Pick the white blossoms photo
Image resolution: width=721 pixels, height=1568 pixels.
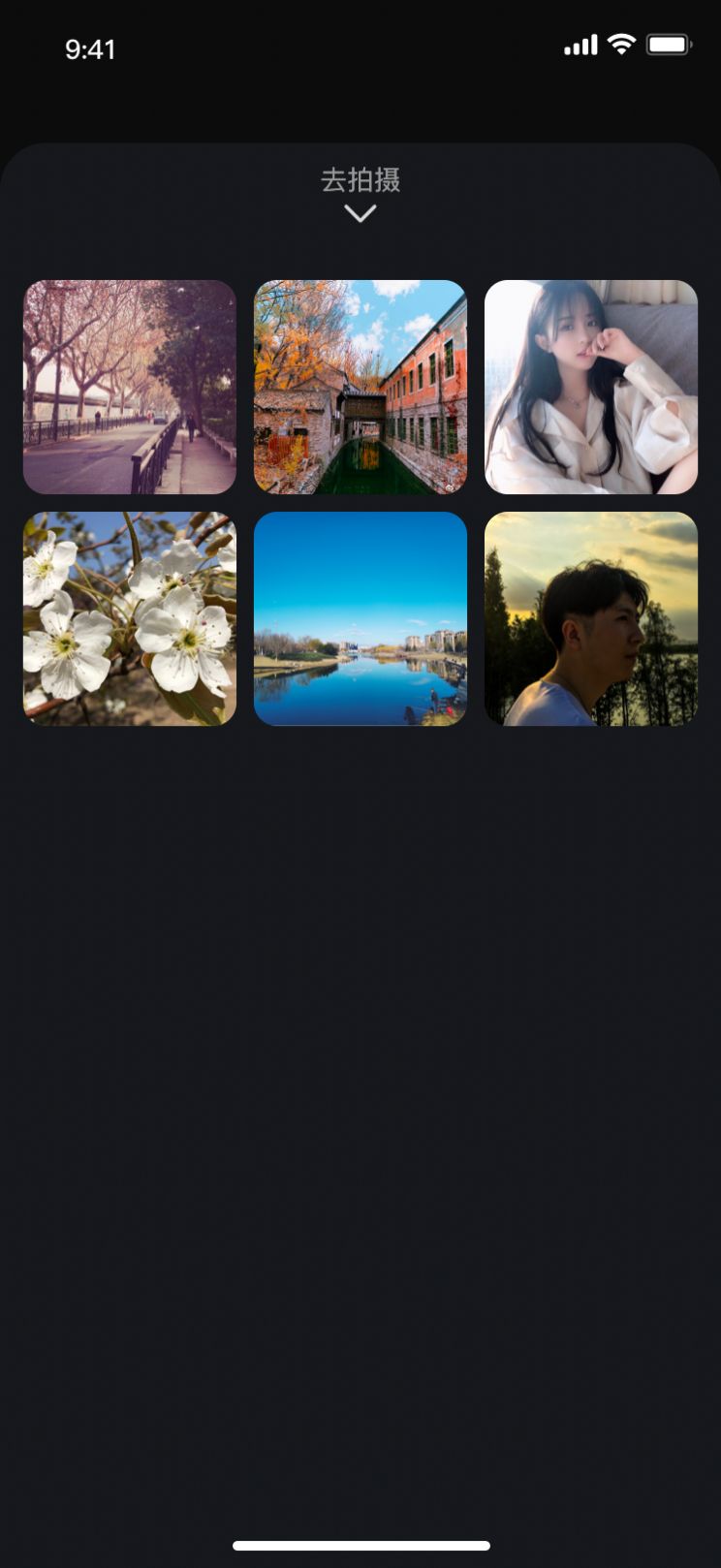(x=130, y=618)
